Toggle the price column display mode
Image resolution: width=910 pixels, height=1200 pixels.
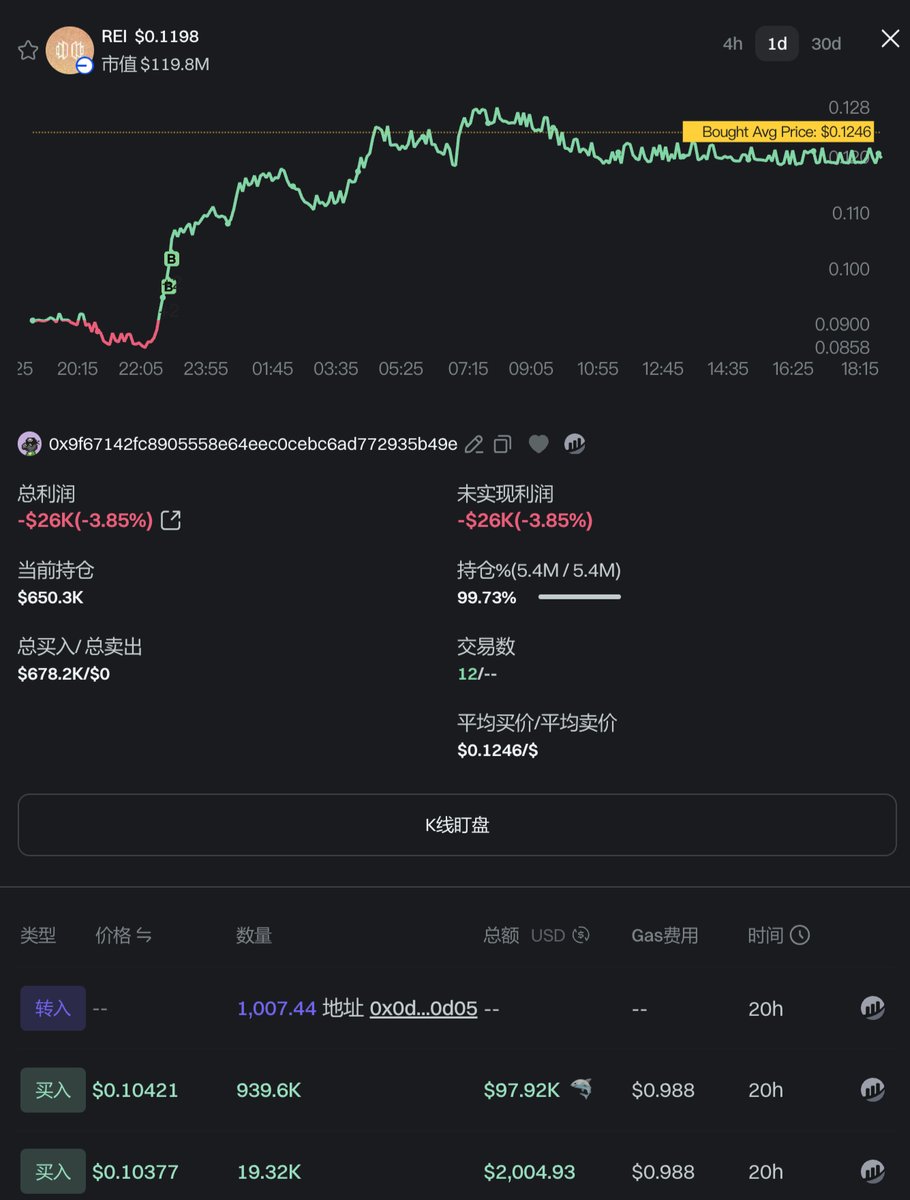click(x=144, y=936)
